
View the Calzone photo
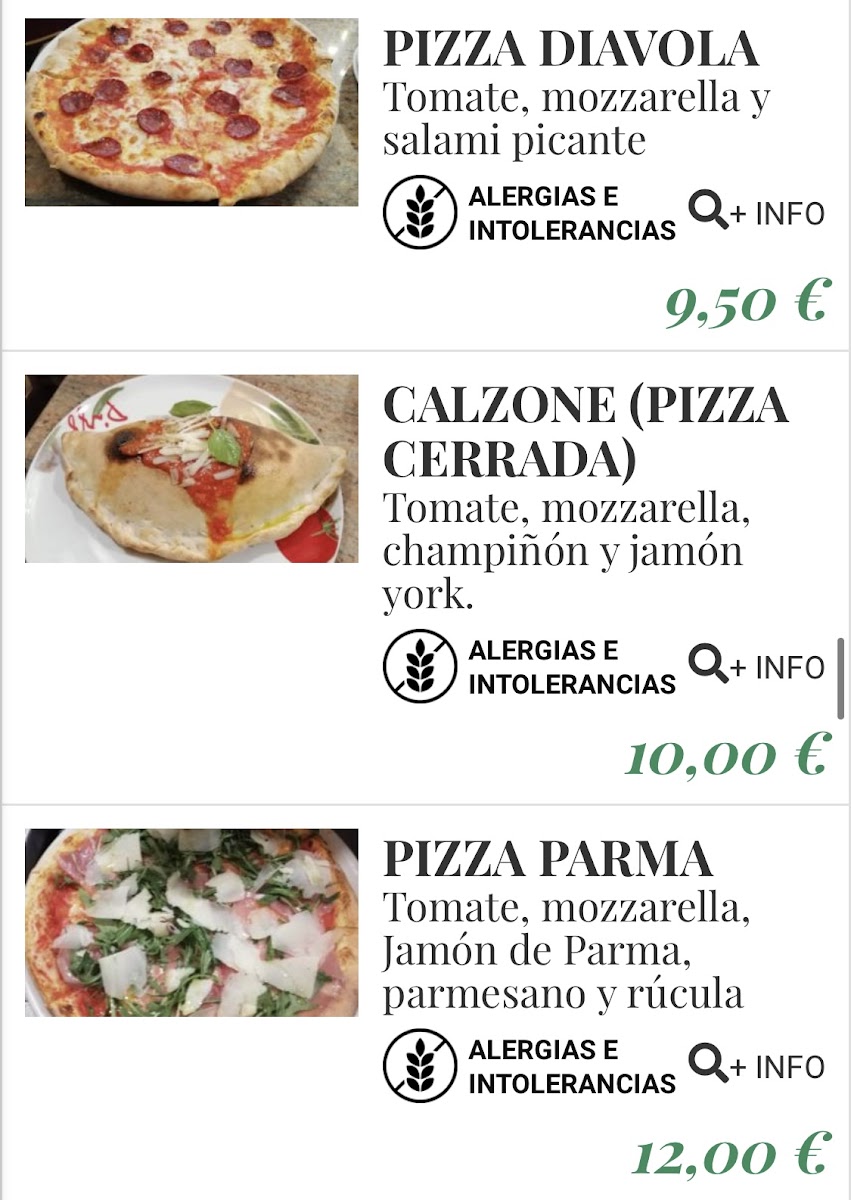191,468
